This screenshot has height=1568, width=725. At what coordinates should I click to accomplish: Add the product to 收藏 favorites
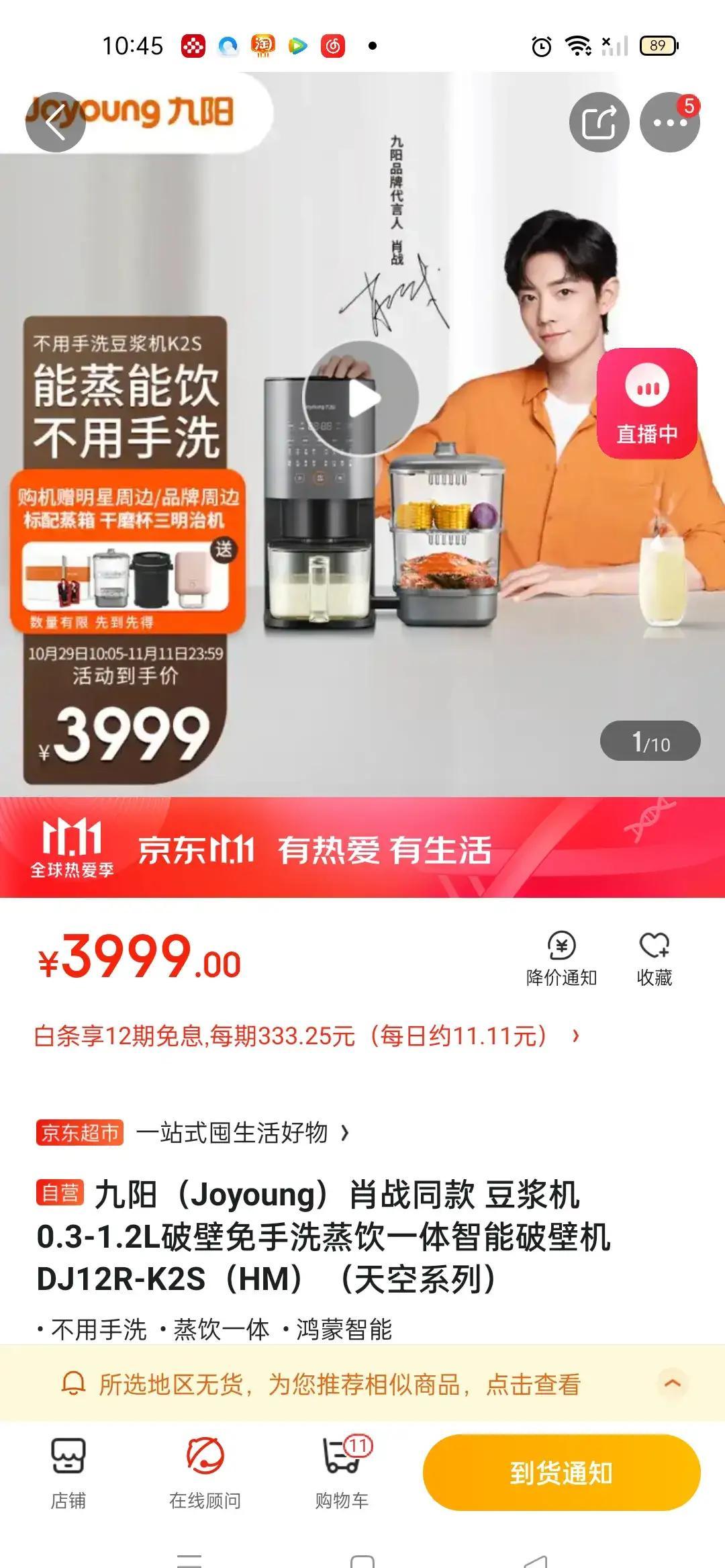click(654, 958)
